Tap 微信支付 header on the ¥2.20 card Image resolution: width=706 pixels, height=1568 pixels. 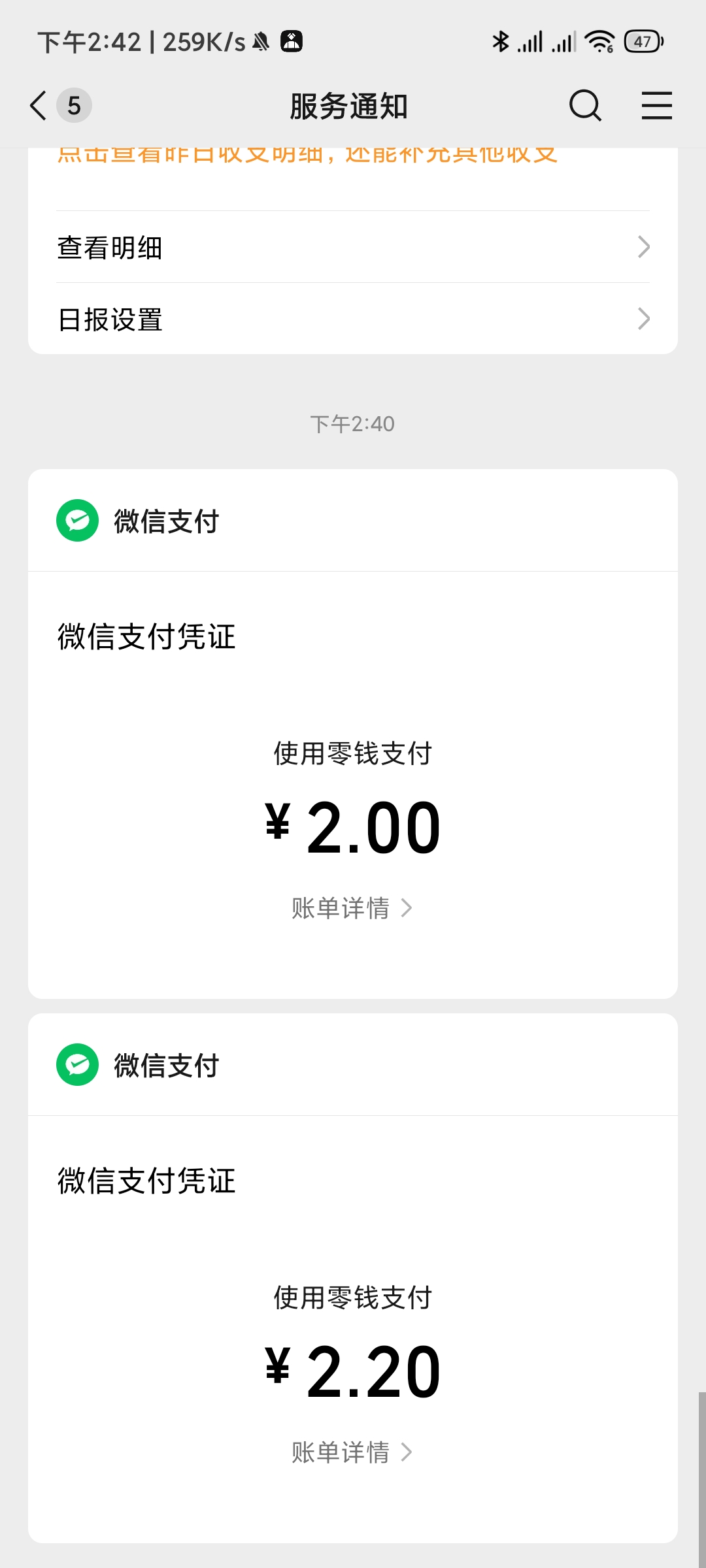(x=353, y=1065)
